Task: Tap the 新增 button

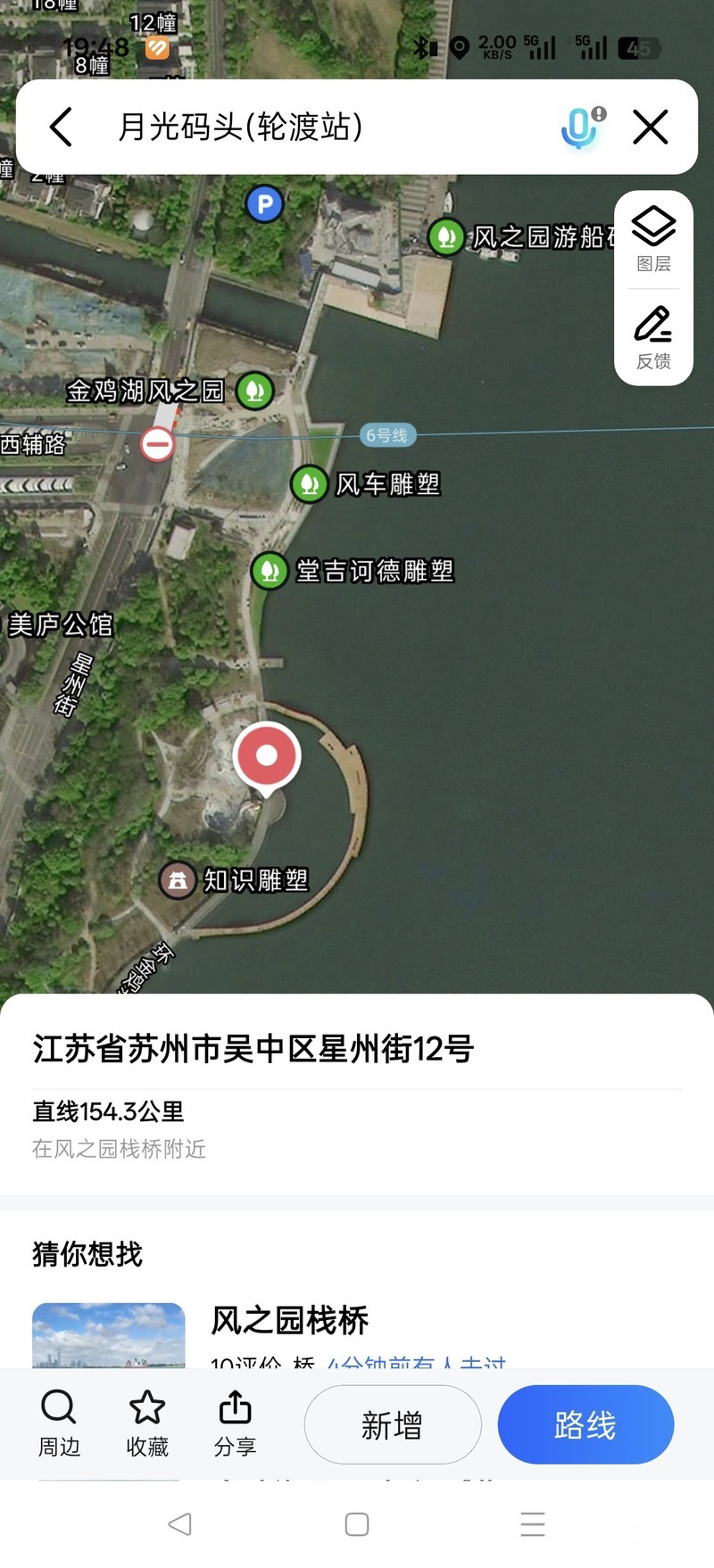Action: click(393, 1424)
